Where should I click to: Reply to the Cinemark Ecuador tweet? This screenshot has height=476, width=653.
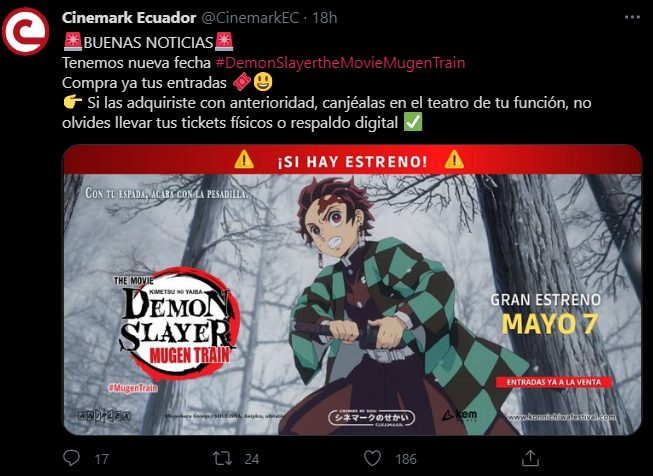pos(72,458)
